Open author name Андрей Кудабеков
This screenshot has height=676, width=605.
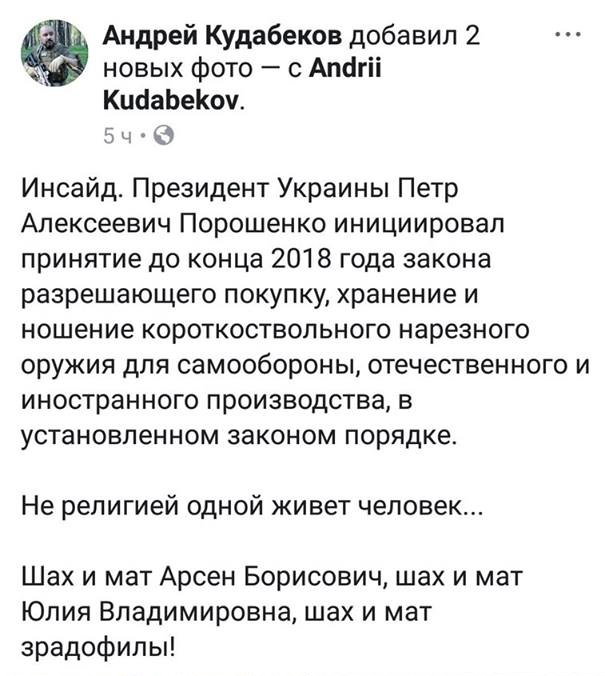225,37
